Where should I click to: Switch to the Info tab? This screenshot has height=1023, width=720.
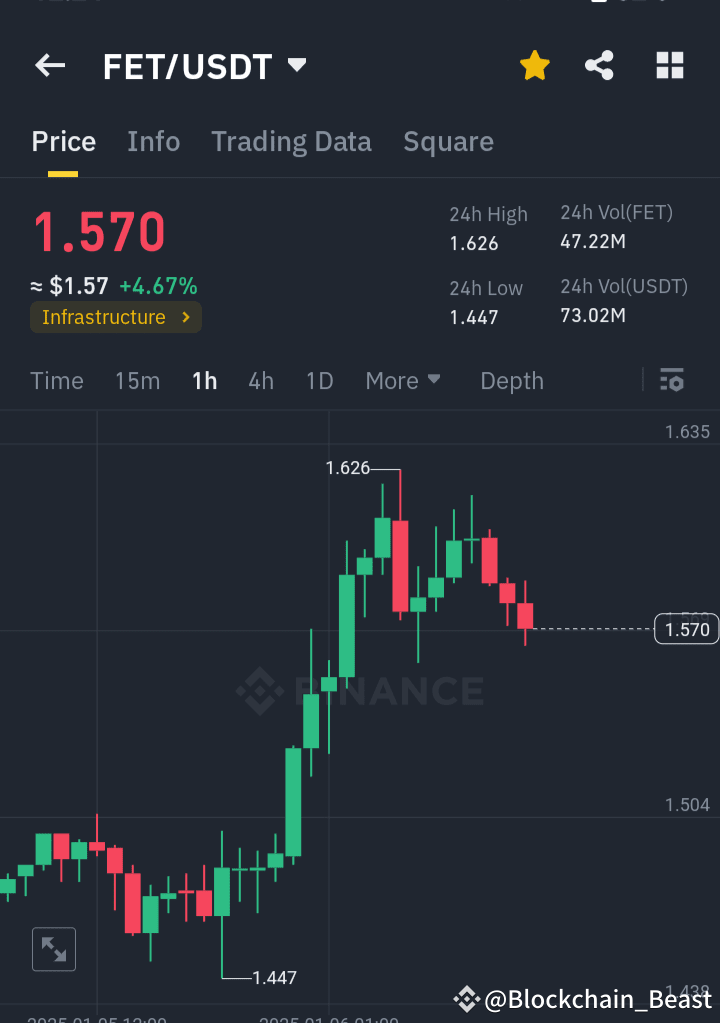153,141
